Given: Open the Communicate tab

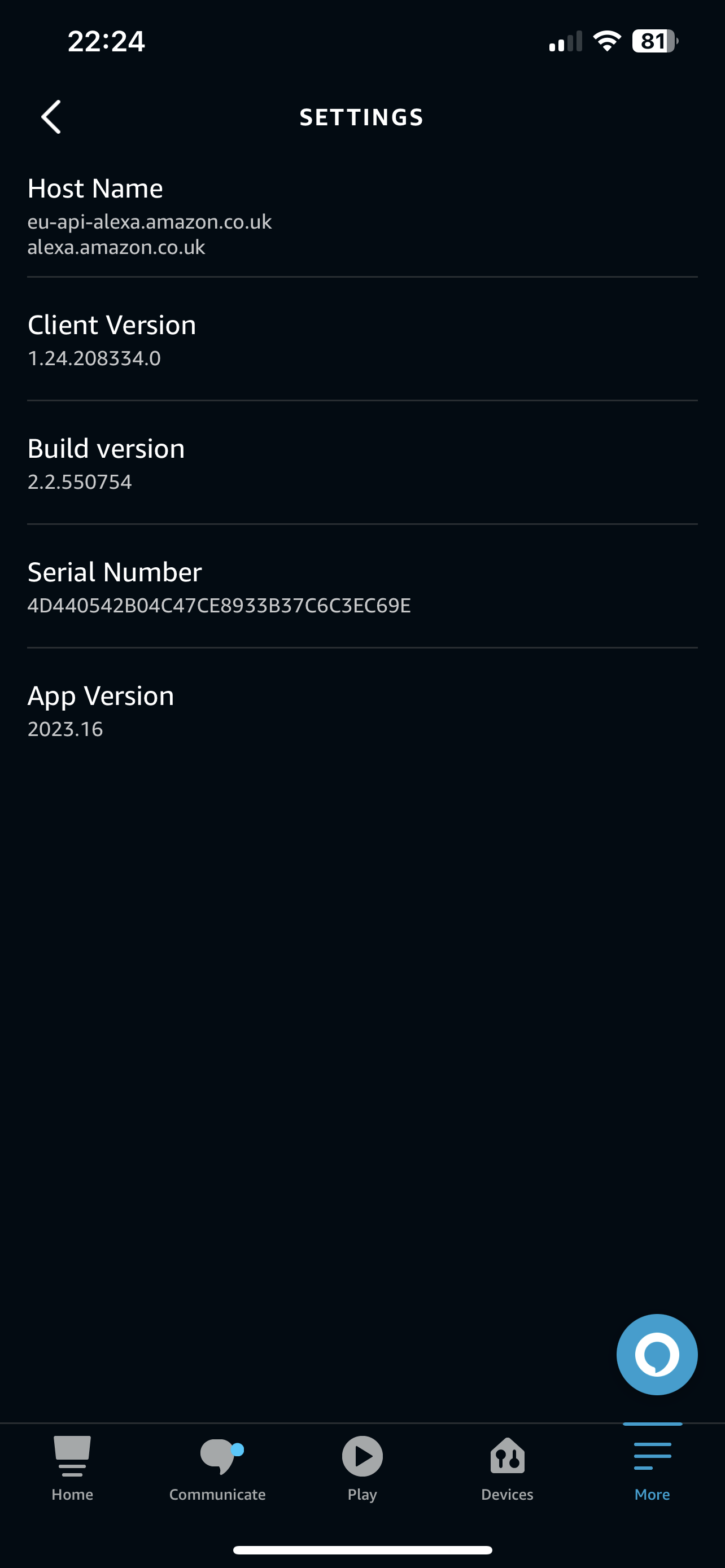Looking at the screenshot, I should (217, 1468).
